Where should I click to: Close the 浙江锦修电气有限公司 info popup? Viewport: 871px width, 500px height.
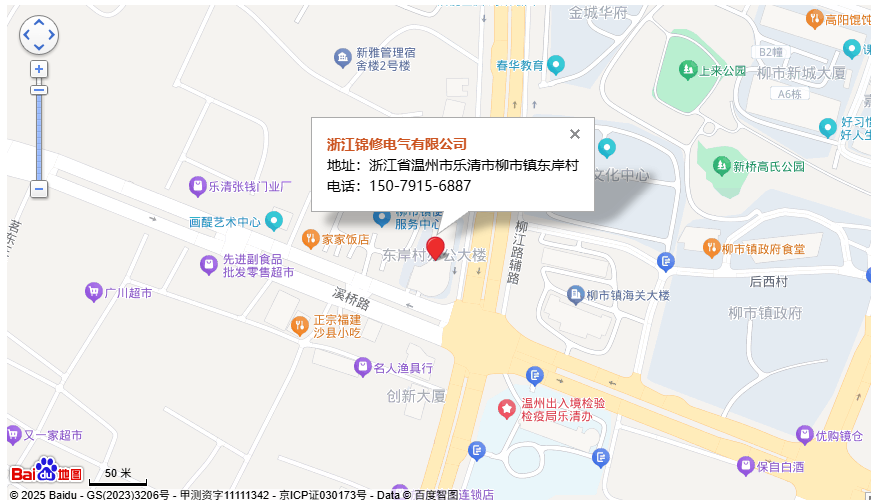point(574,134)
